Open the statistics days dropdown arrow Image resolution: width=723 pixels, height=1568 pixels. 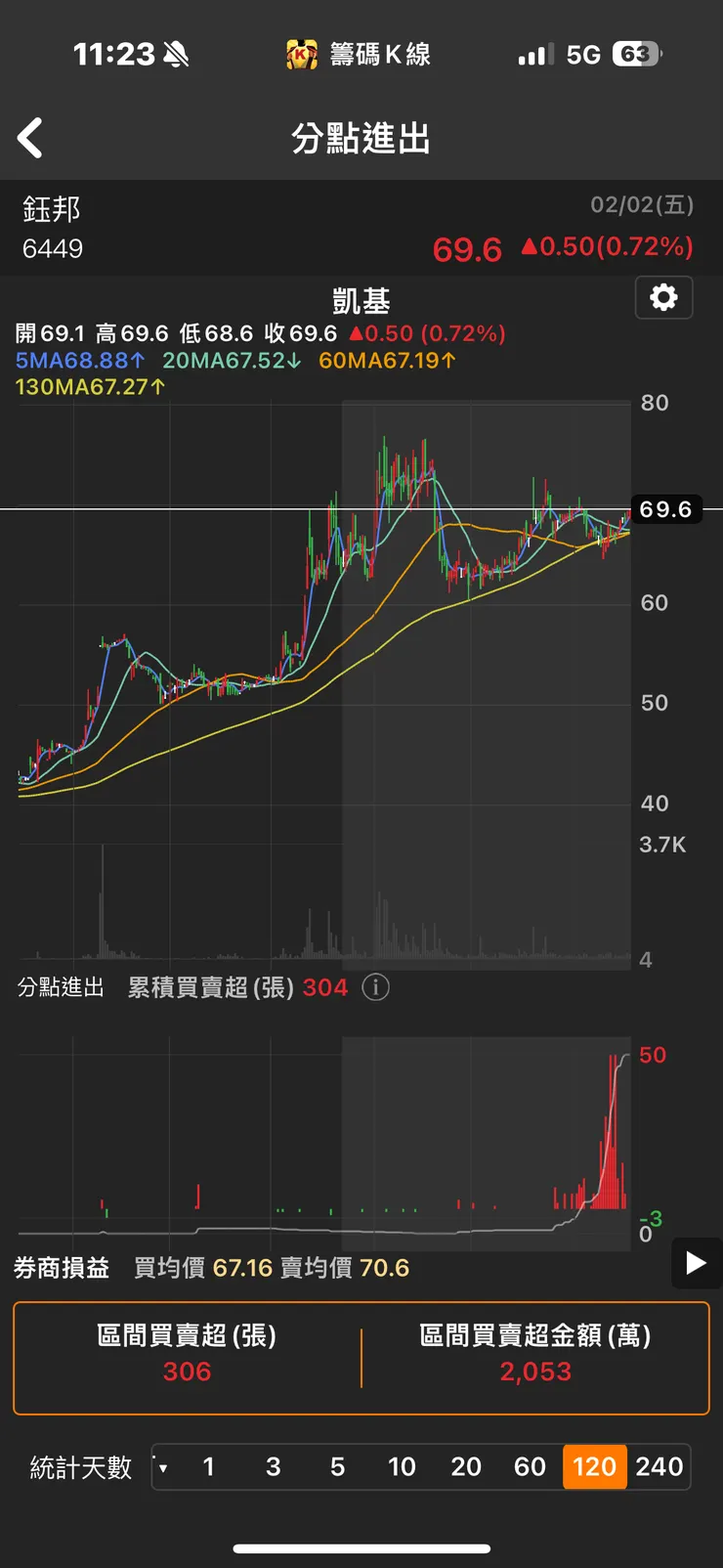[164, 1466]
